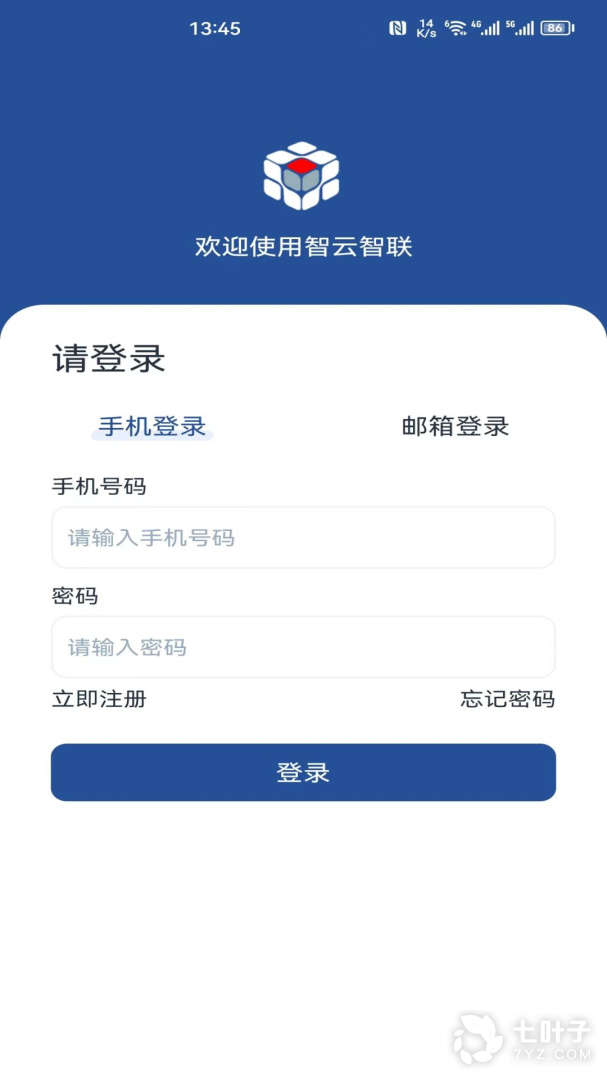Tap the blue 登录 button

(303, 772)
